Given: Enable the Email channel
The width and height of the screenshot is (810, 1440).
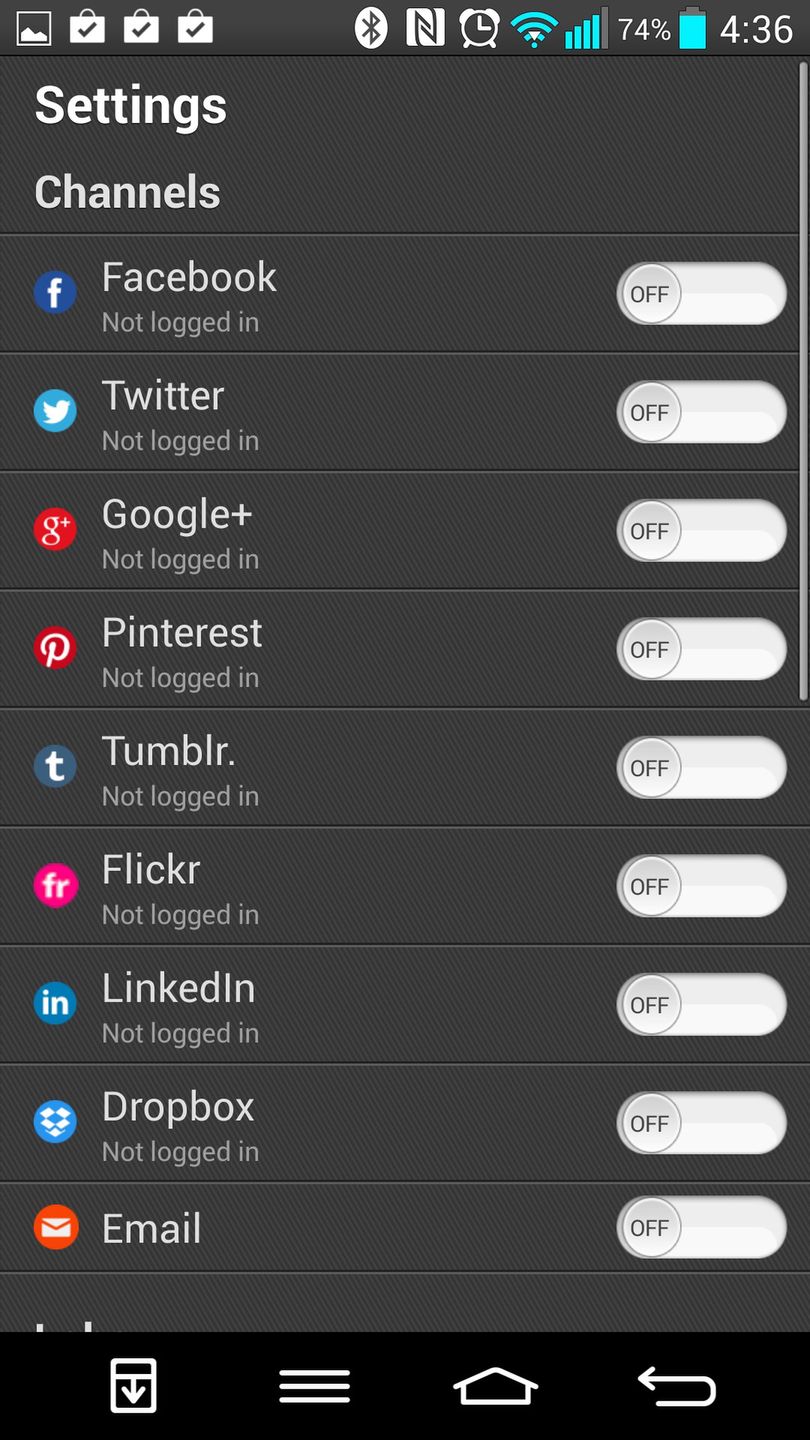Looking at the screenshot, I should [700, 1228].
